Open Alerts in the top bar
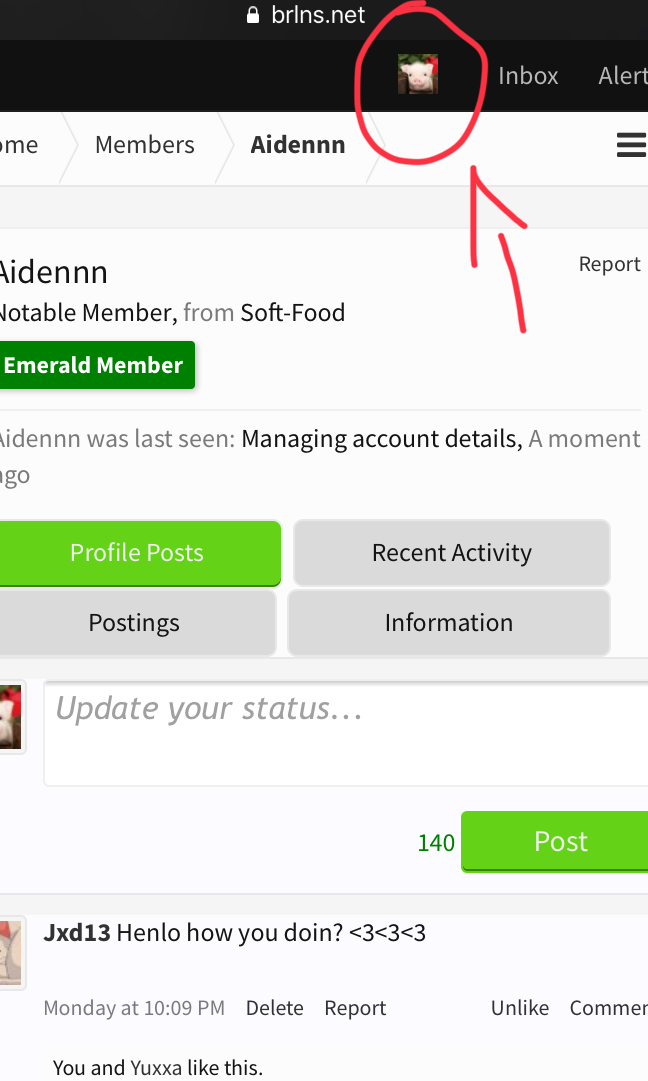The image size is (648, 1081). click(x=622, y=76)
